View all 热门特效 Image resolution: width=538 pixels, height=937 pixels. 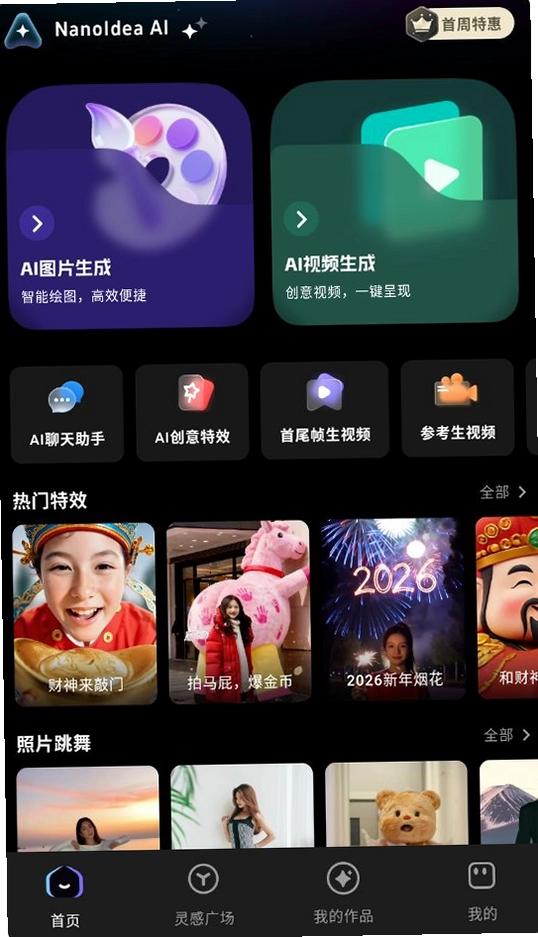coord(503,492)
